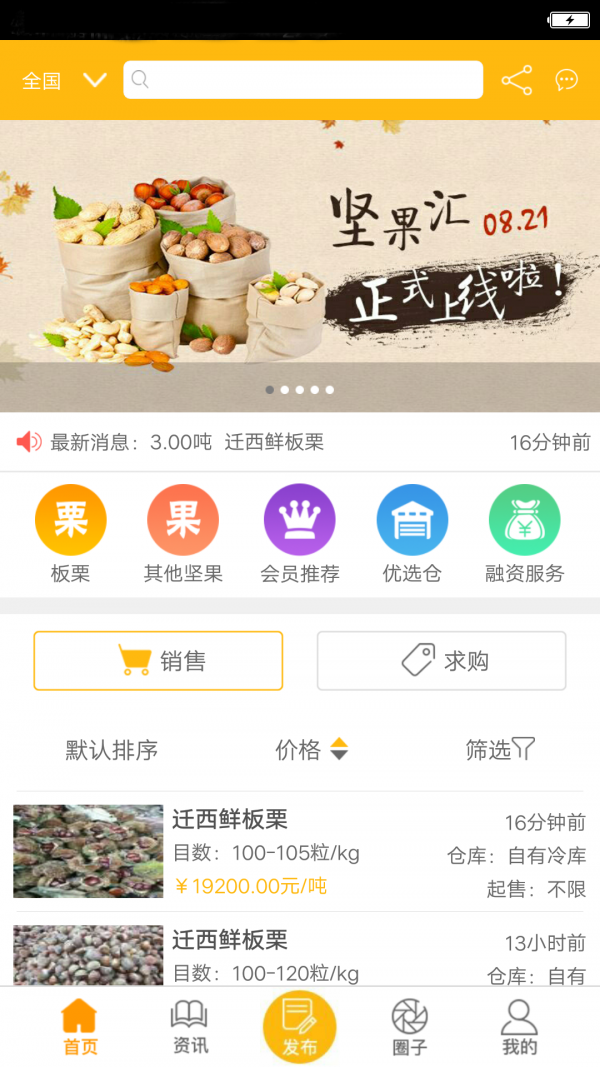Viewport: 600px width, 1067px height.
Task: Open the 全国 region dropdown
Action: tap(63, 80)
